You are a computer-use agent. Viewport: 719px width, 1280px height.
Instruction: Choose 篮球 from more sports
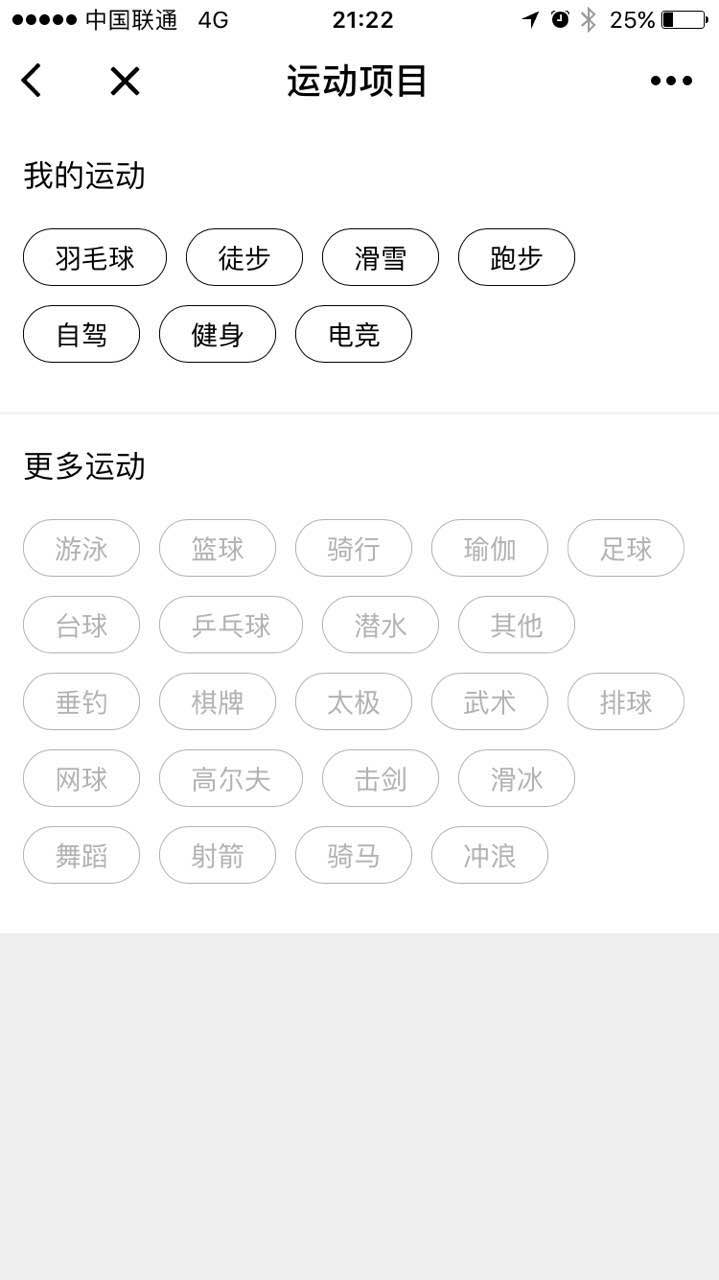[217, 548]
